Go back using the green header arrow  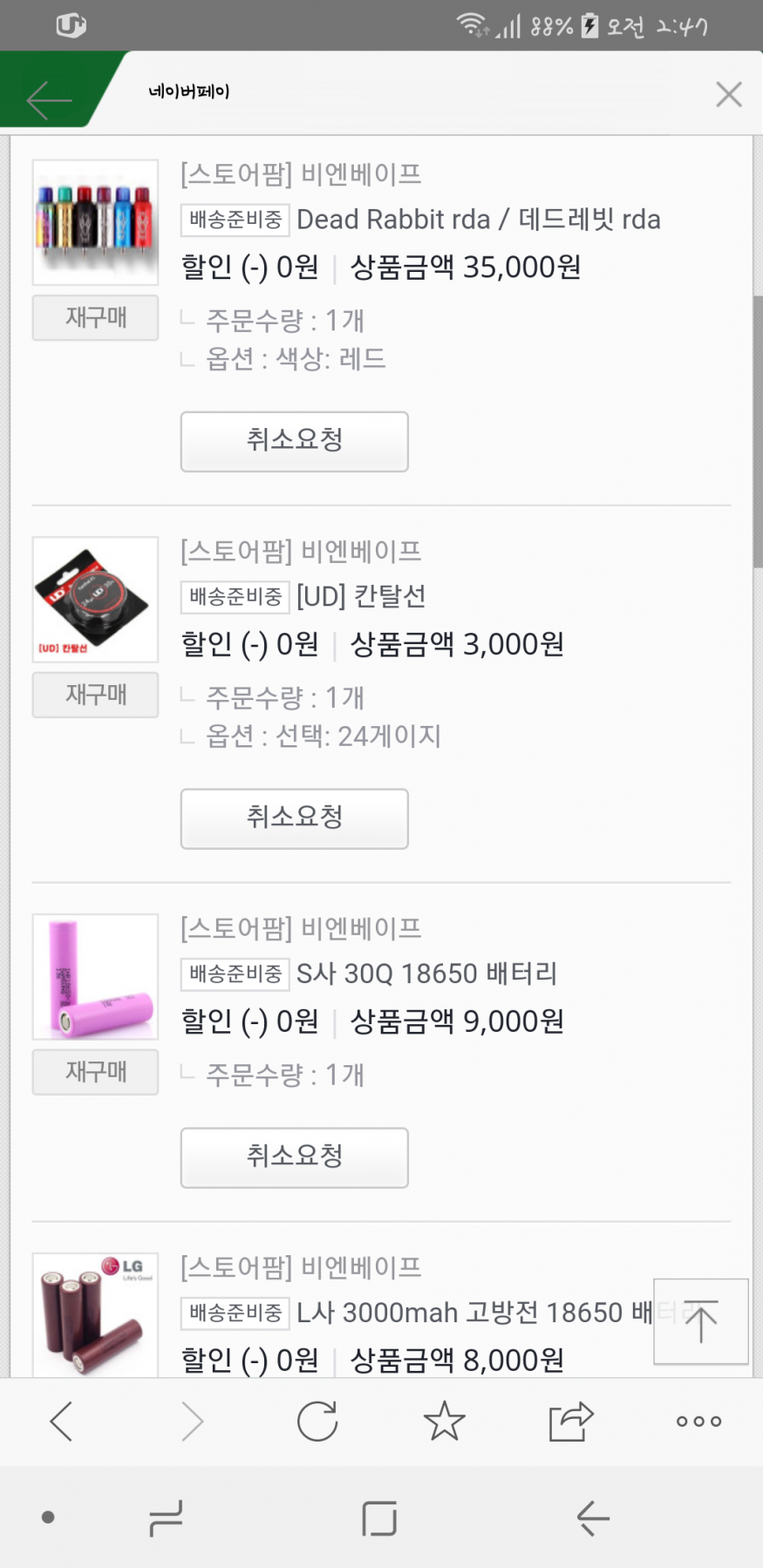click(48, 99)
